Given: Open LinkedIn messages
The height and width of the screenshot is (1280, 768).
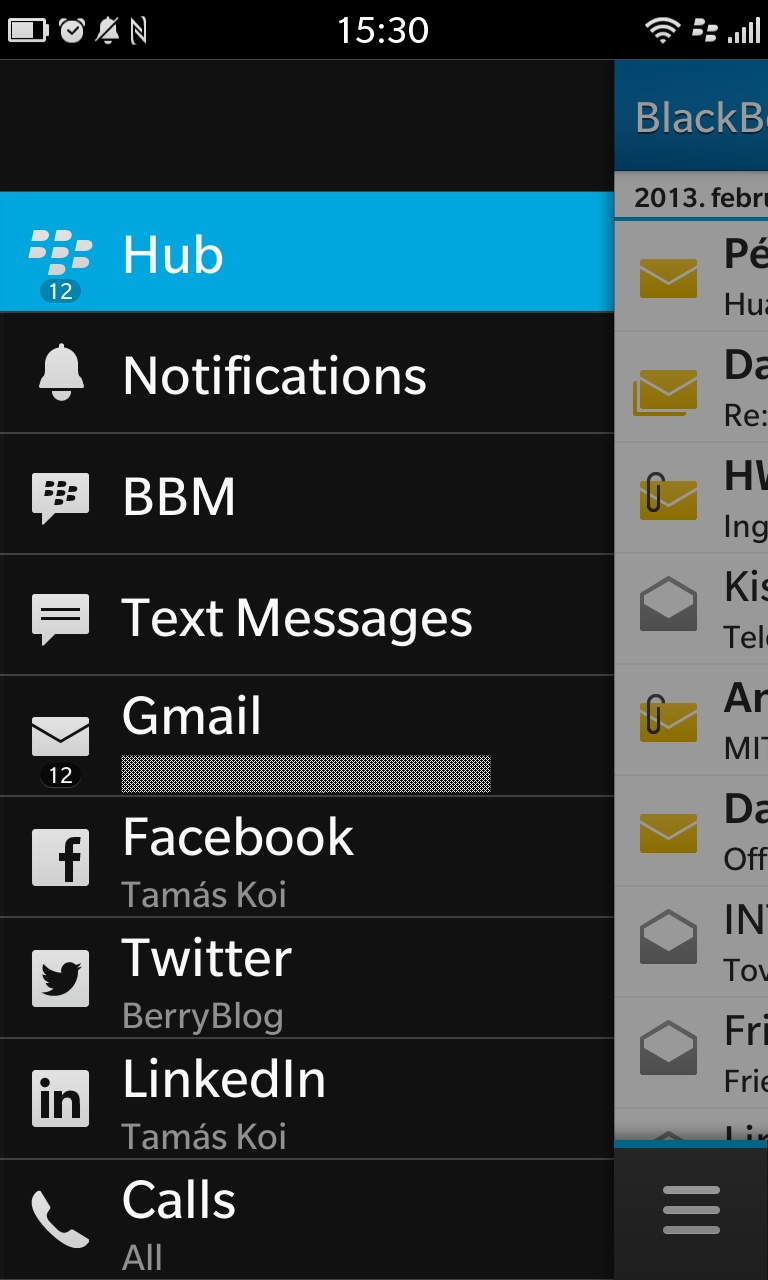Looking at the screenshot, I should pos(306,1099).
